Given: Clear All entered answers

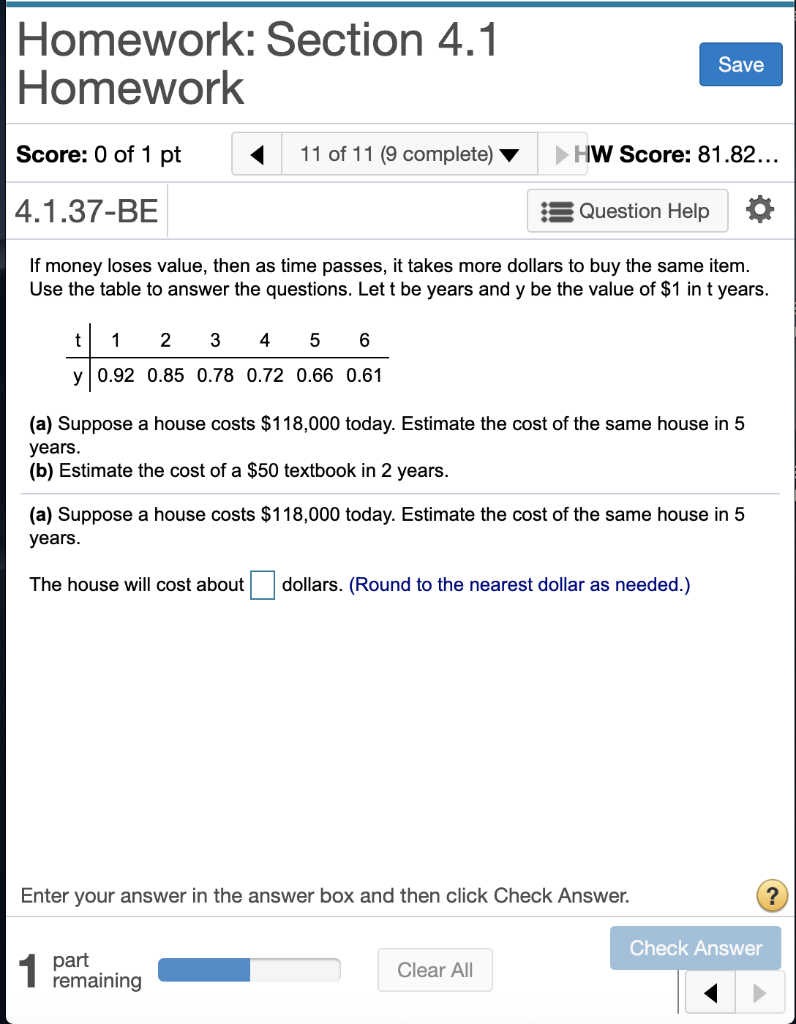Looking at the screenshot, I should click(x=435, y=970).
